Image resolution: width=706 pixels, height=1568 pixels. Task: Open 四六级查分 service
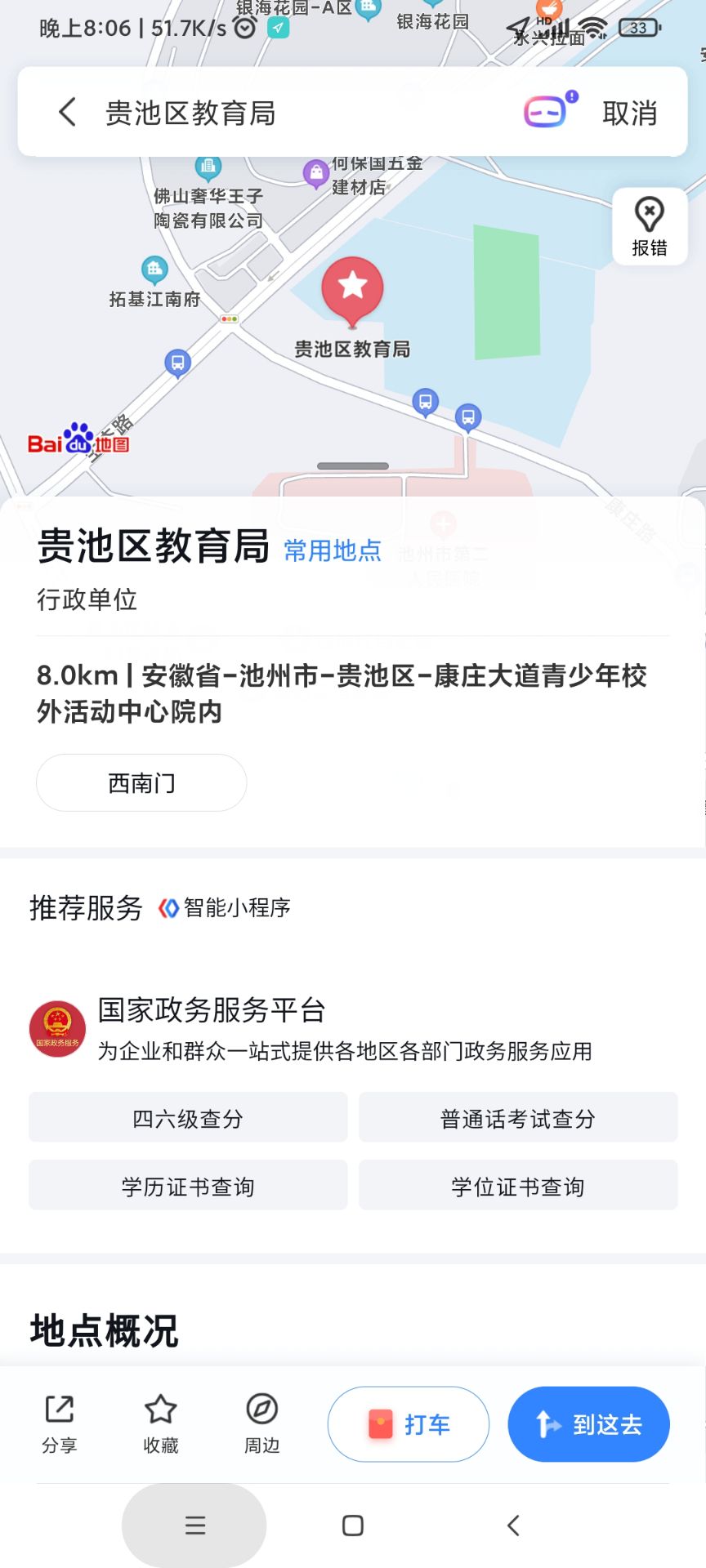click(x=188, y=1118)
